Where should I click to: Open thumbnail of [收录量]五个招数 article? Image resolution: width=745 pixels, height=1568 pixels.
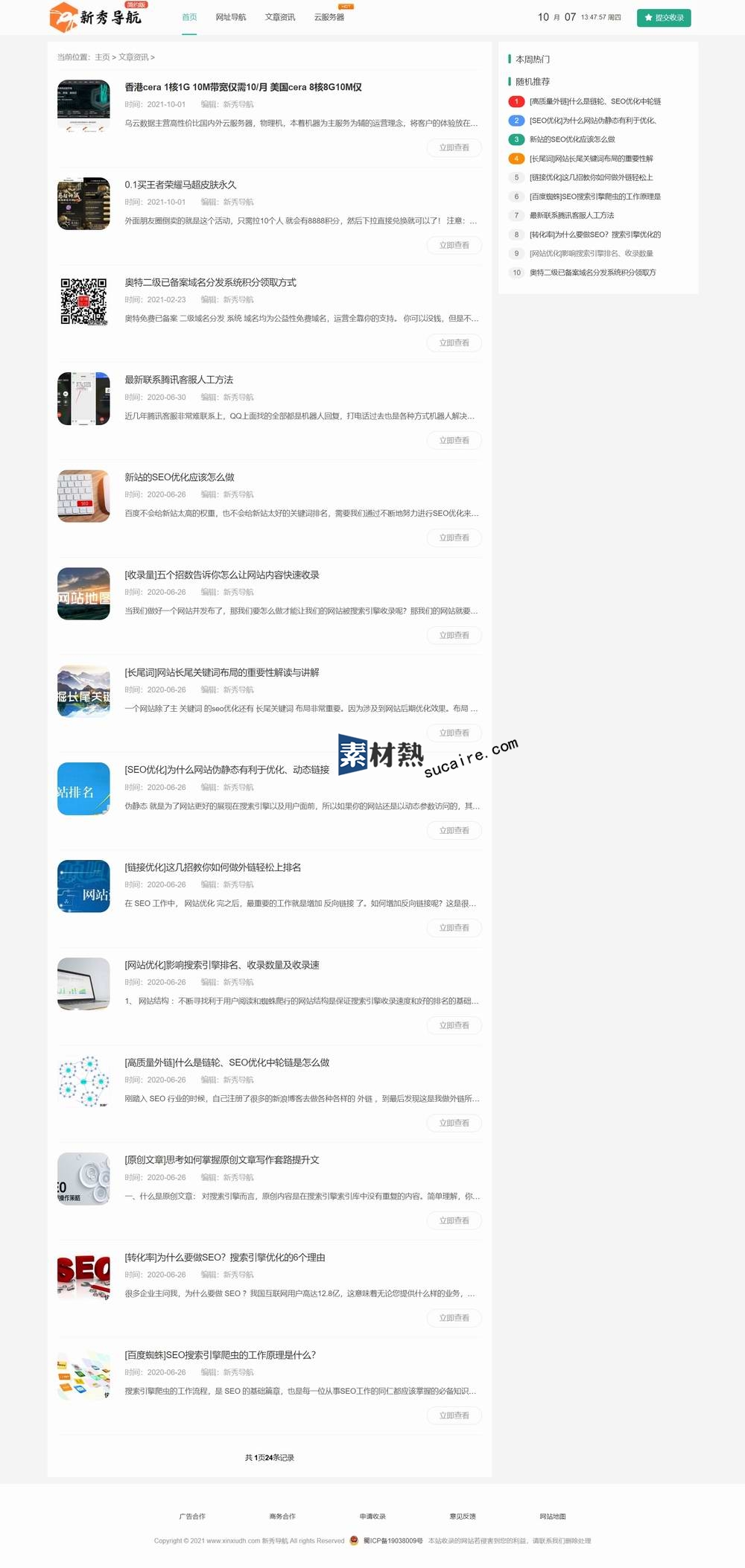pos(83,594)
